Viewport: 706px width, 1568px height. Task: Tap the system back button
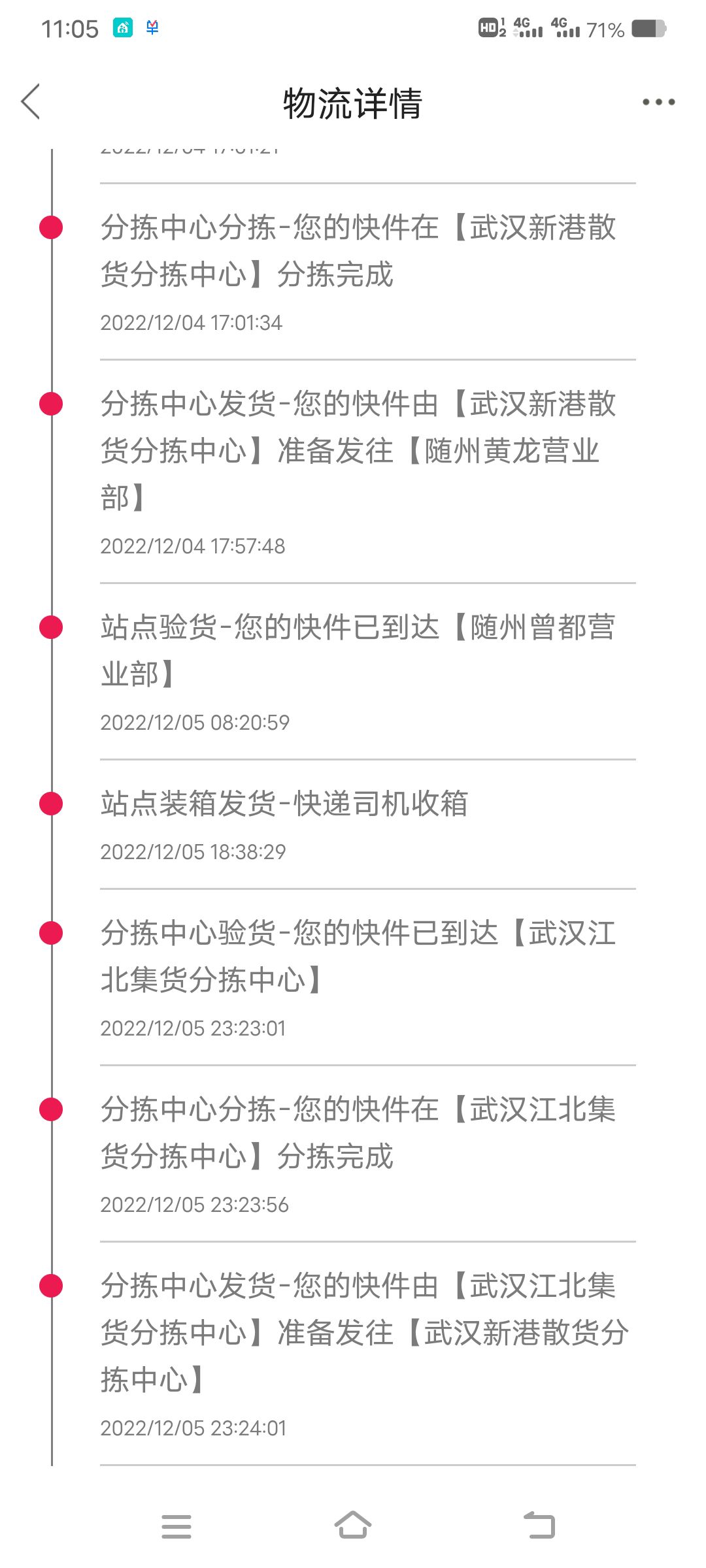(540, 1526)
